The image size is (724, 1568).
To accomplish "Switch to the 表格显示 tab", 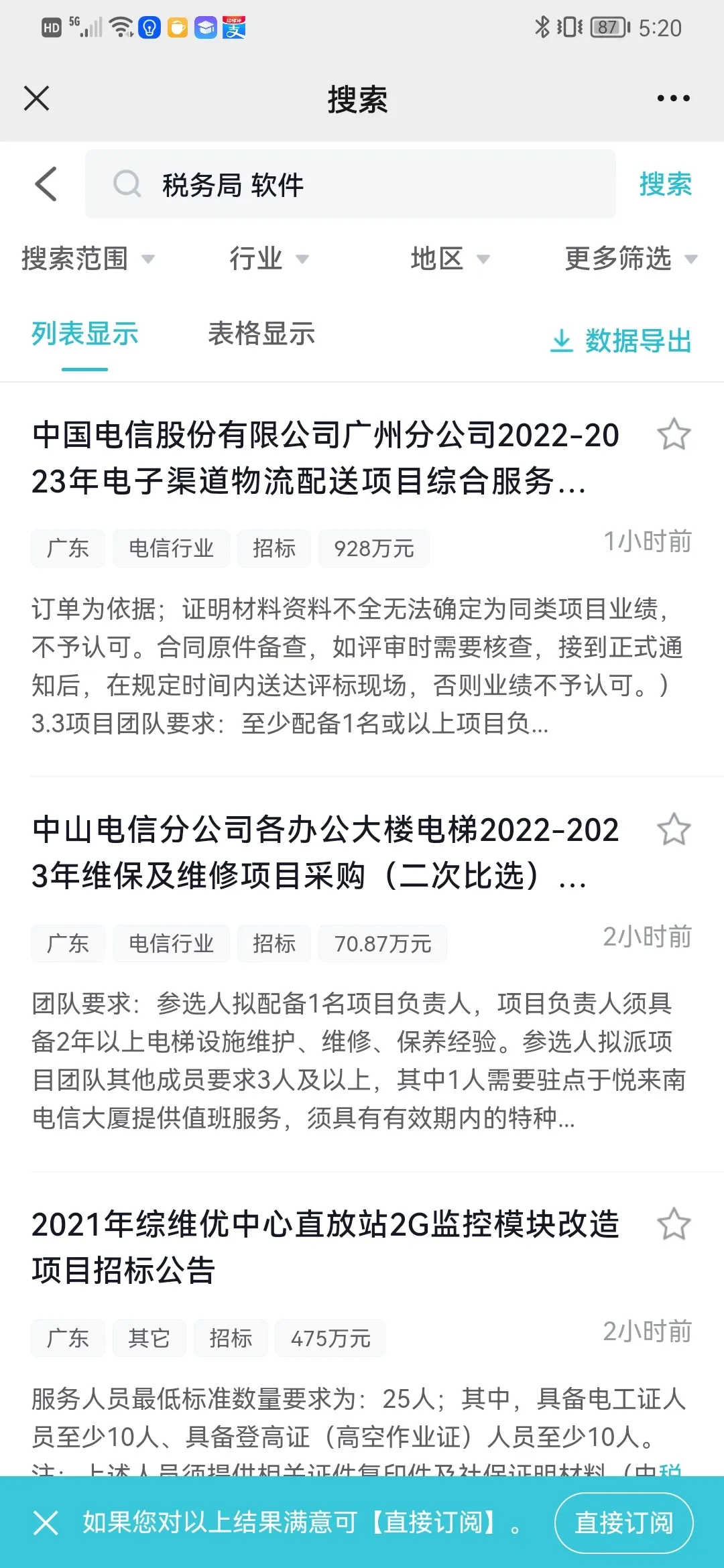I will [x=261, y=334].
